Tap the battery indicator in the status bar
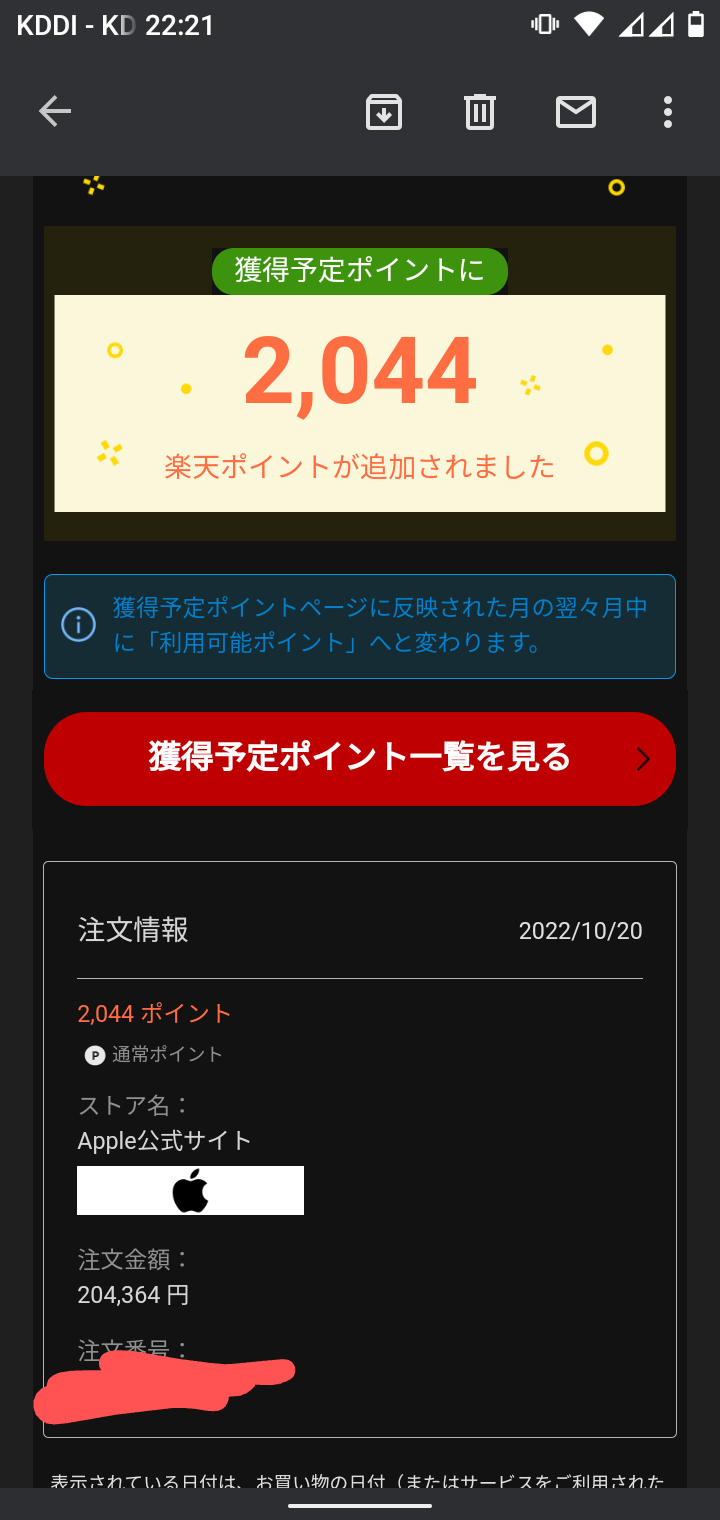This screenshot has height=1520, width=720. (x=700, y=23)
